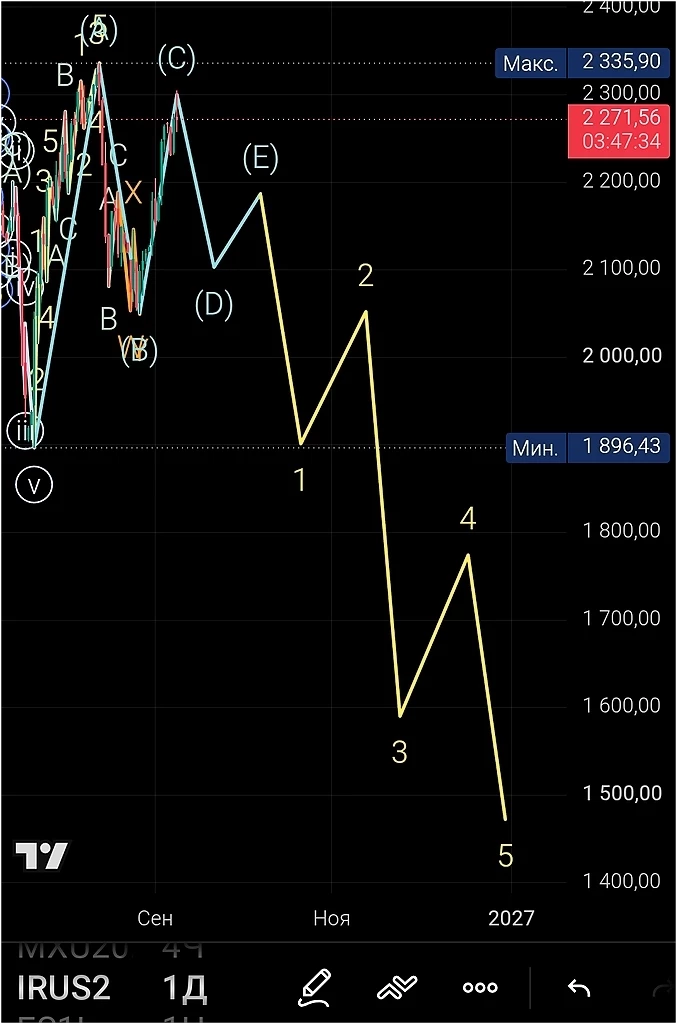Open the three-dot more options menu
Image resolution: width=677 pixels, height=1024 pixels.
[x=480, y=987]
